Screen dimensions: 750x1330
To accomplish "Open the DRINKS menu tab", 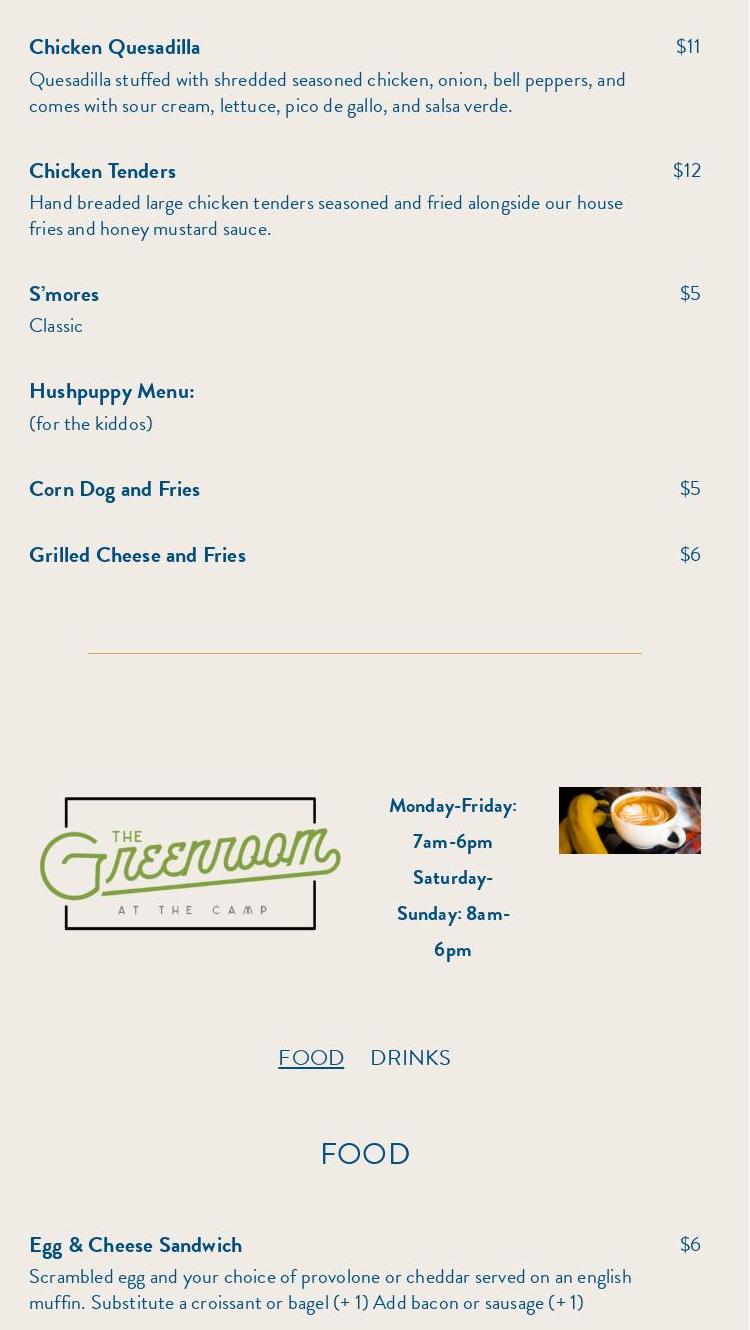I will click(x=410, y=1058).
